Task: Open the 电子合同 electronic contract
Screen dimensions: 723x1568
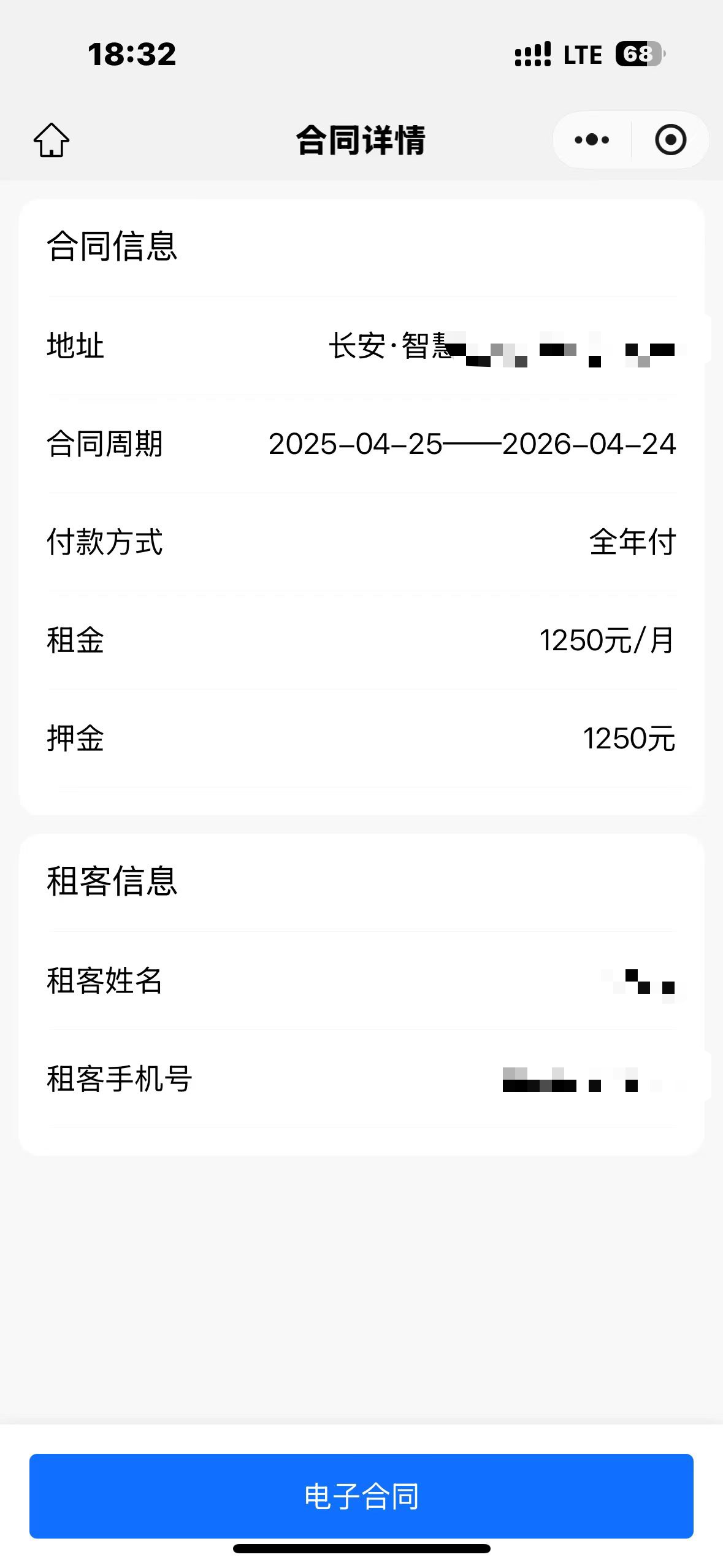Action: [x=361, y=1496]
